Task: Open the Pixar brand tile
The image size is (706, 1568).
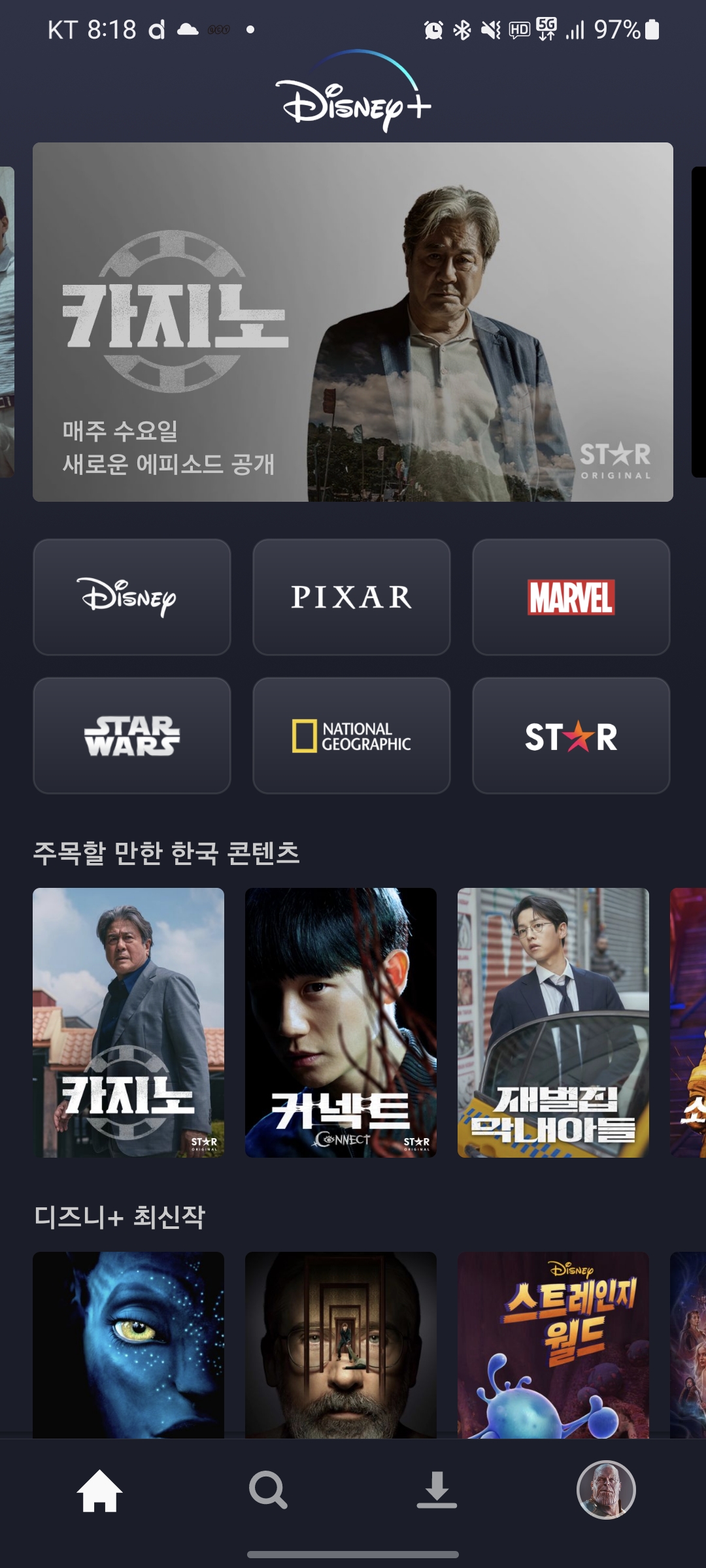Action: 352,597
